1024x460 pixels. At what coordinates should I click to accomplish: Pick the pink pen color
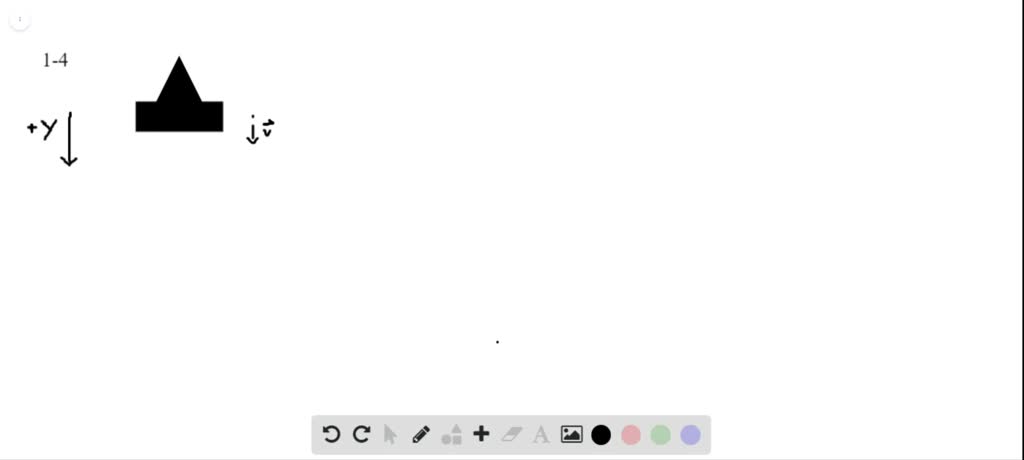(x=631, y=434)
